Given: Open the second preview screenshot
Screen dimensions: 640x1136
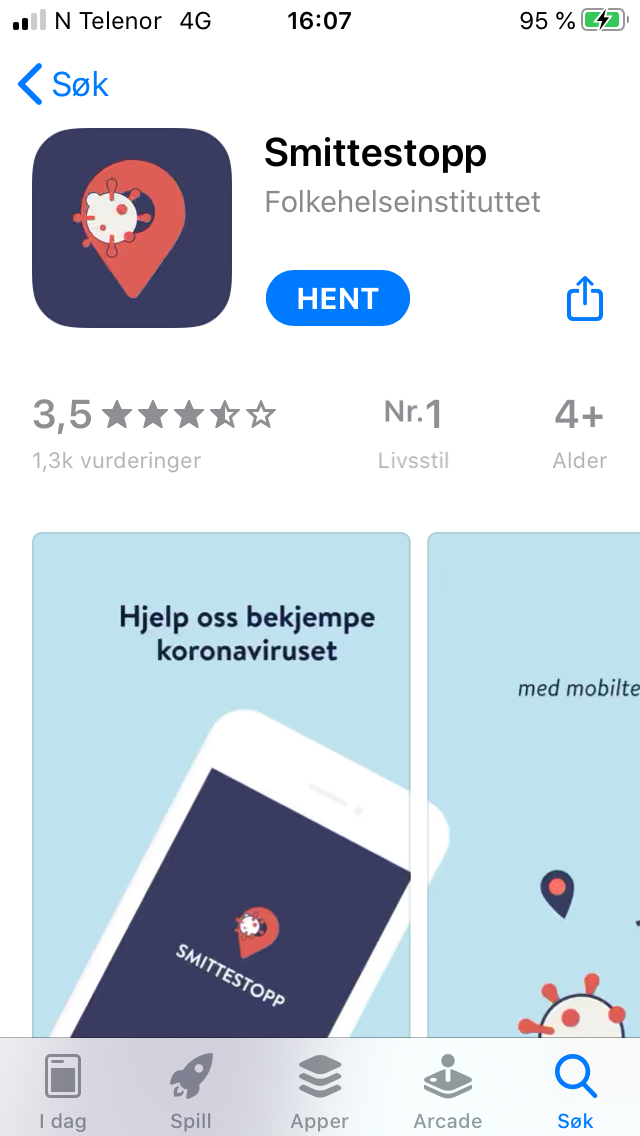Looking at the screenshot, I should [x=533, y=780].
